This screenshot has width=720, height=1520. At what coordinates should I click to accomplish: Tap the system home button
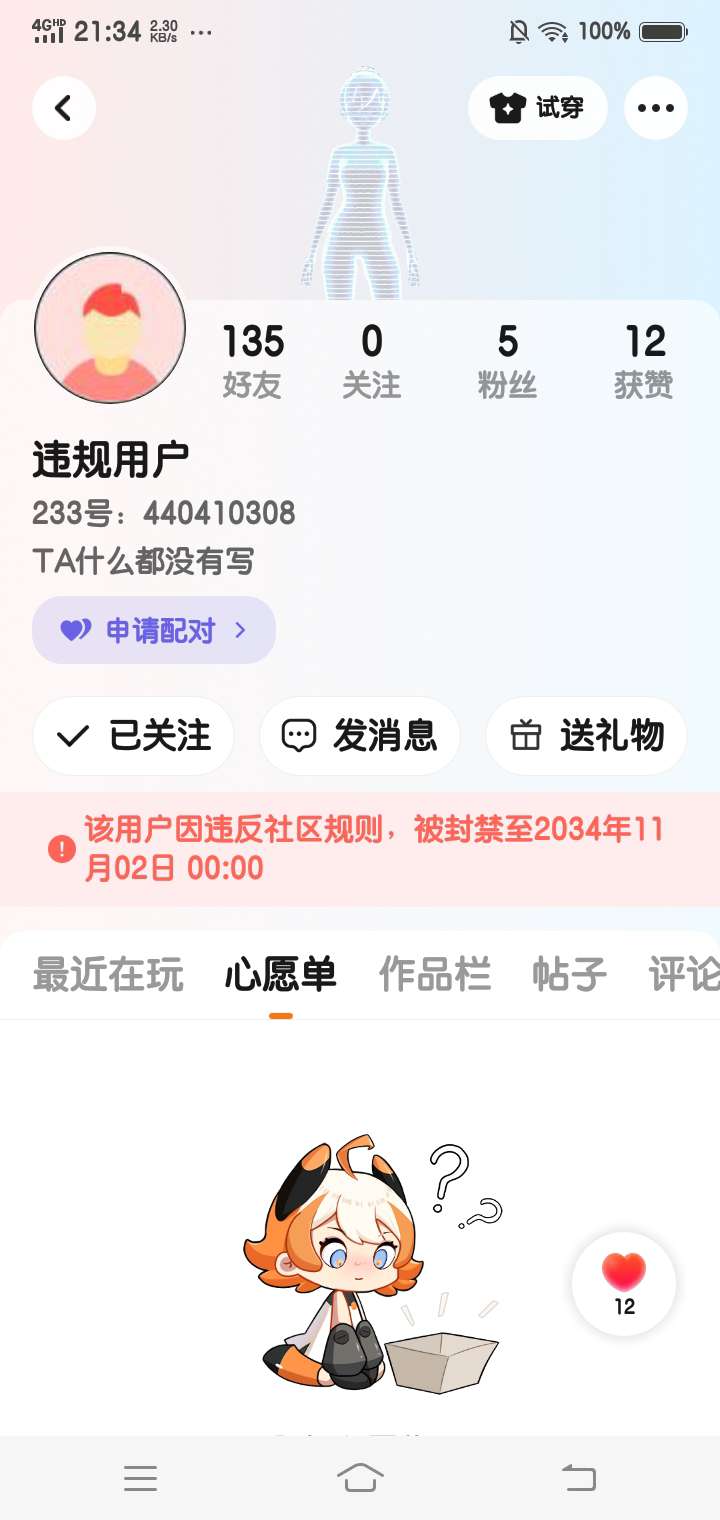coord(360,1477)
